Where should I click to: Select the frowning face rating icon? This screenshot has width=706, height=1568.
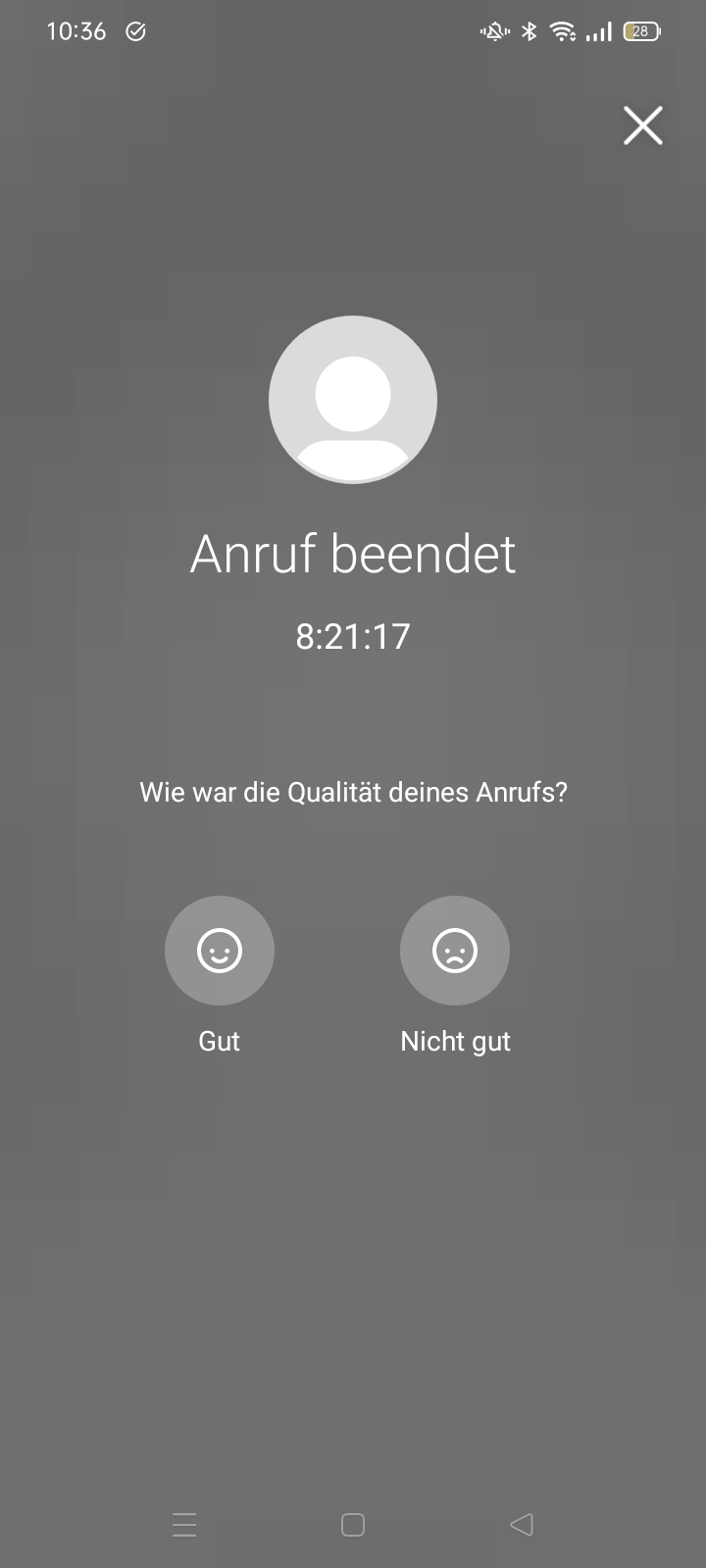click(455, 951)
